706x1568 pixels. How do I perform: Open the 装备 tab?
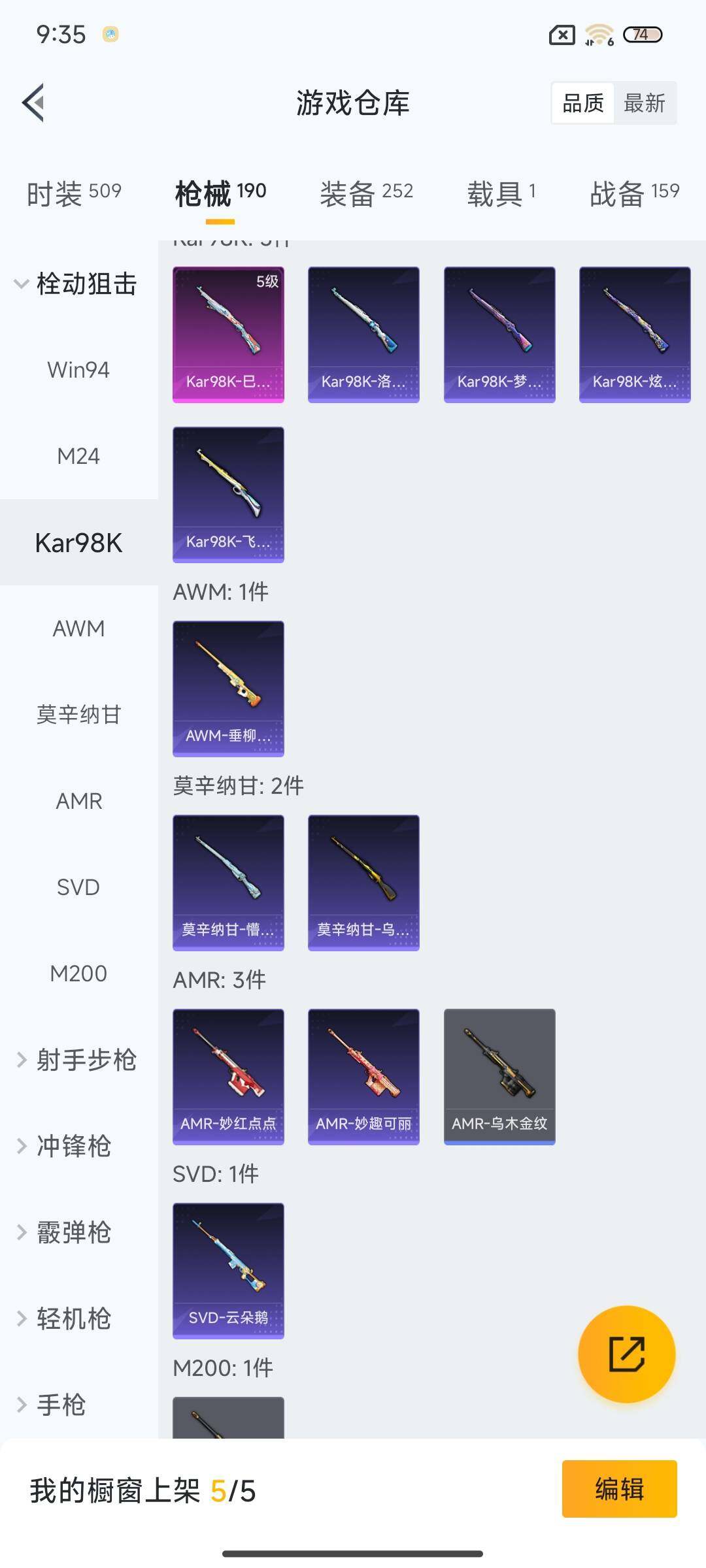click(x=366, y=193)
